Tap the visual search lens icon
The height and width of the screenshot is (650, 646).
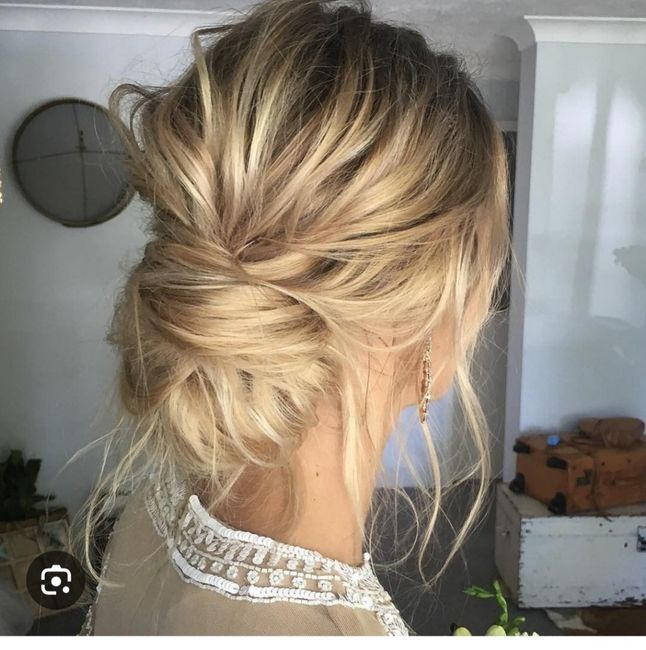point(55,580)
